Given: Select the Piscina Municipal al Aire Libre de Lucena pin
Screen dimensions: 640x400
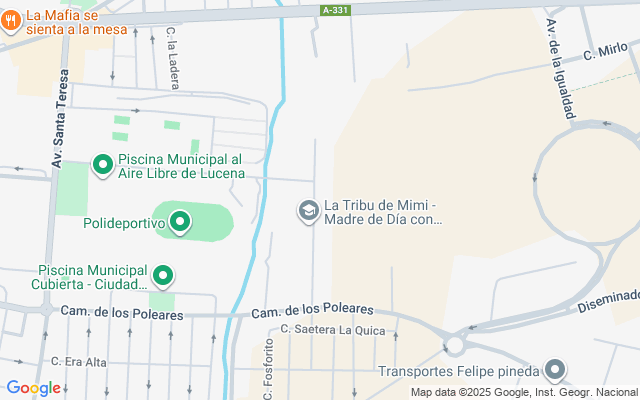Looking at the screenshot, I should click(102, 165).
